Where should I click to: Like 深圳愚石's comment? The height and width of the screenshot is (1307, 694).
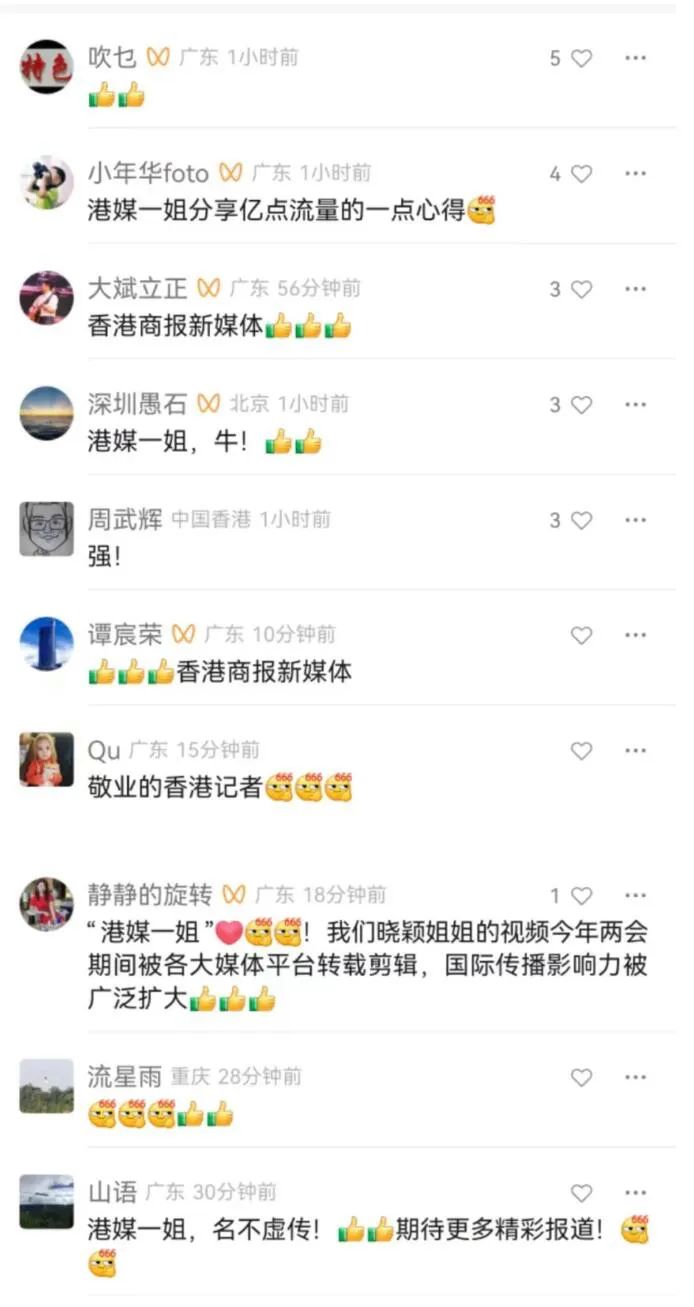click(x=581, y=405)
